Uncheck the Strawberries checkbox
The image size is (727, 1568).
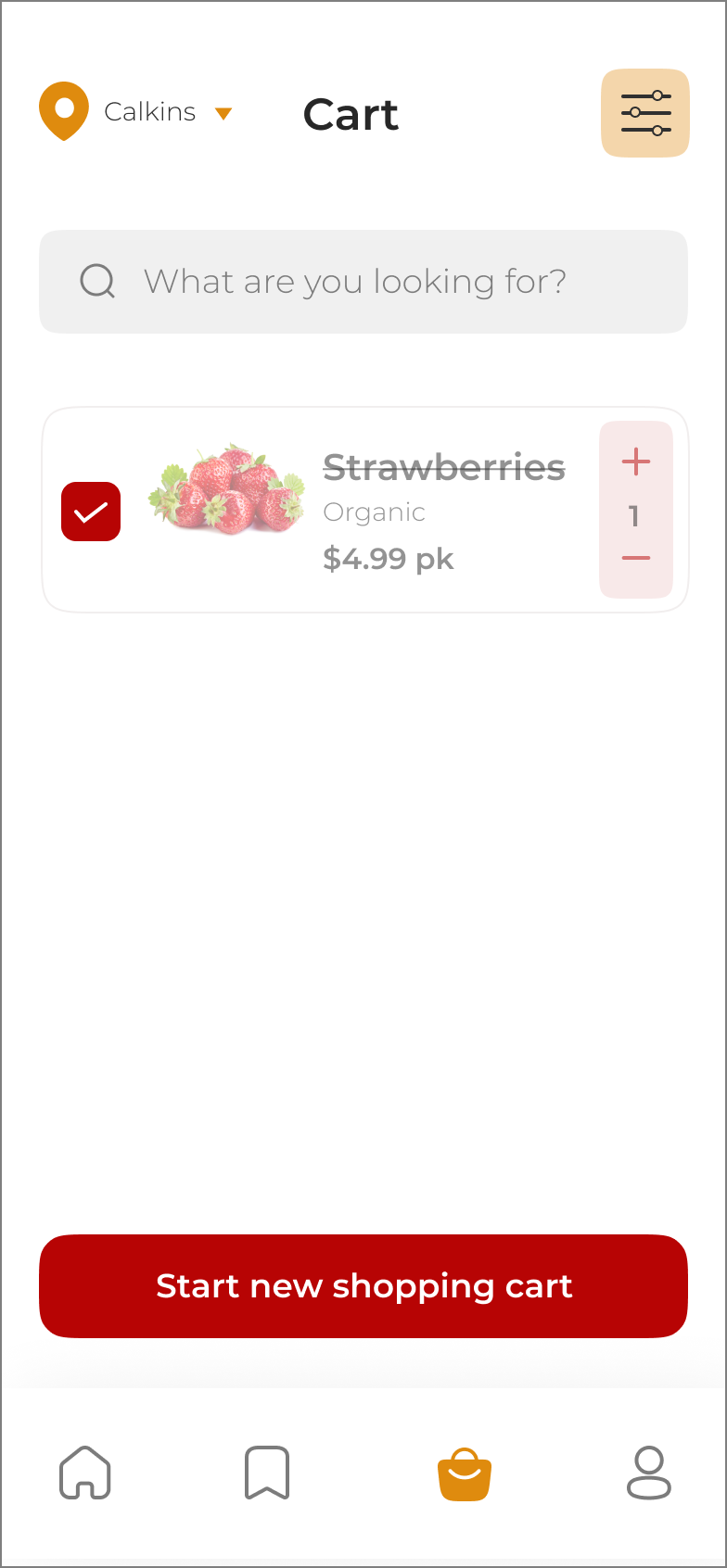click(x=91, y=512)
